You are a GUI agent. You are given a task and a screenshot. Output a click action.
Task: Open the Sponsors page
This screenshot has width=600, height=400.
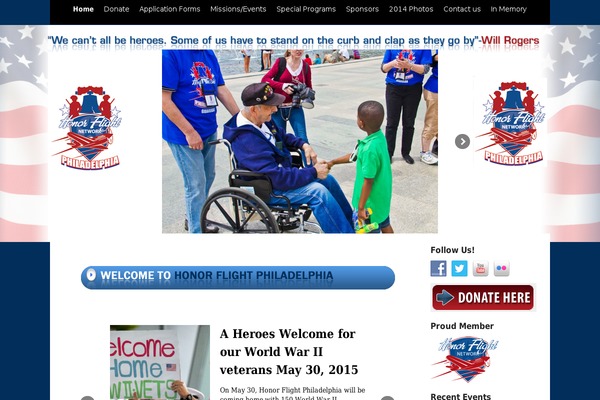point(362,9)
